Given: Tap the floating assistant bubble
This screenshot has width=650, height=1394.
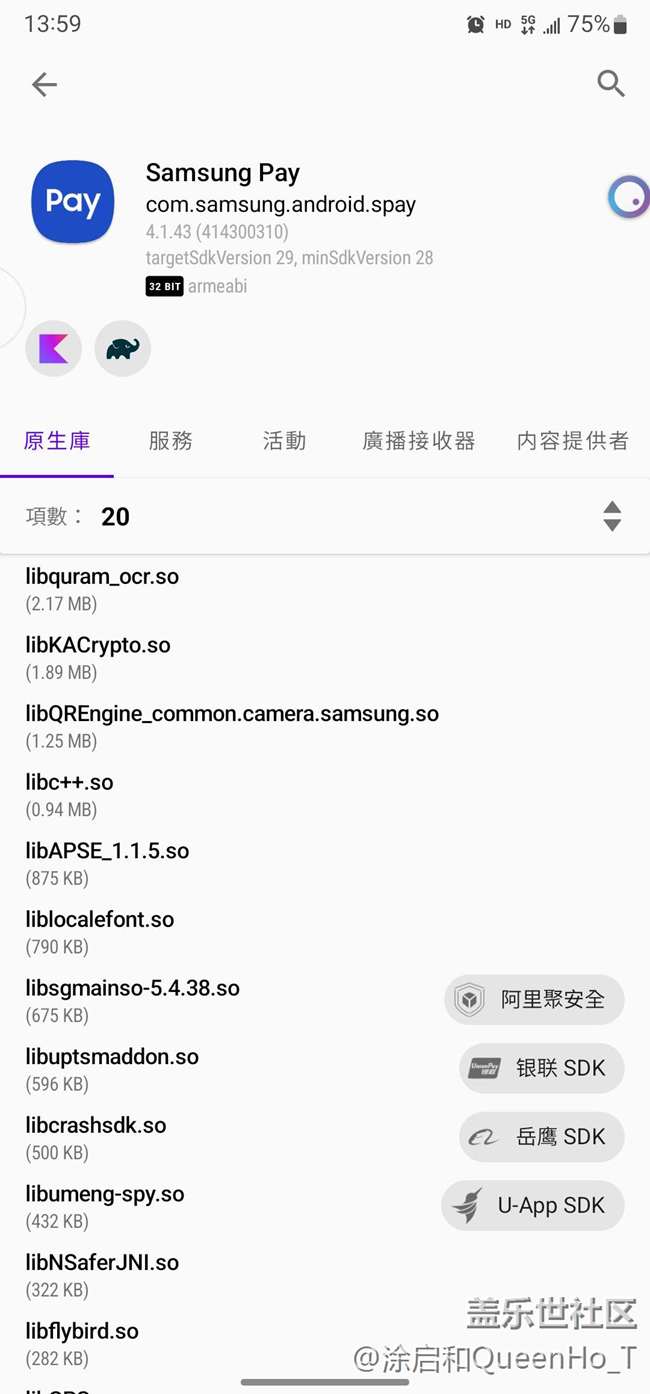Looking at the screenshot, I should point(629,197).
